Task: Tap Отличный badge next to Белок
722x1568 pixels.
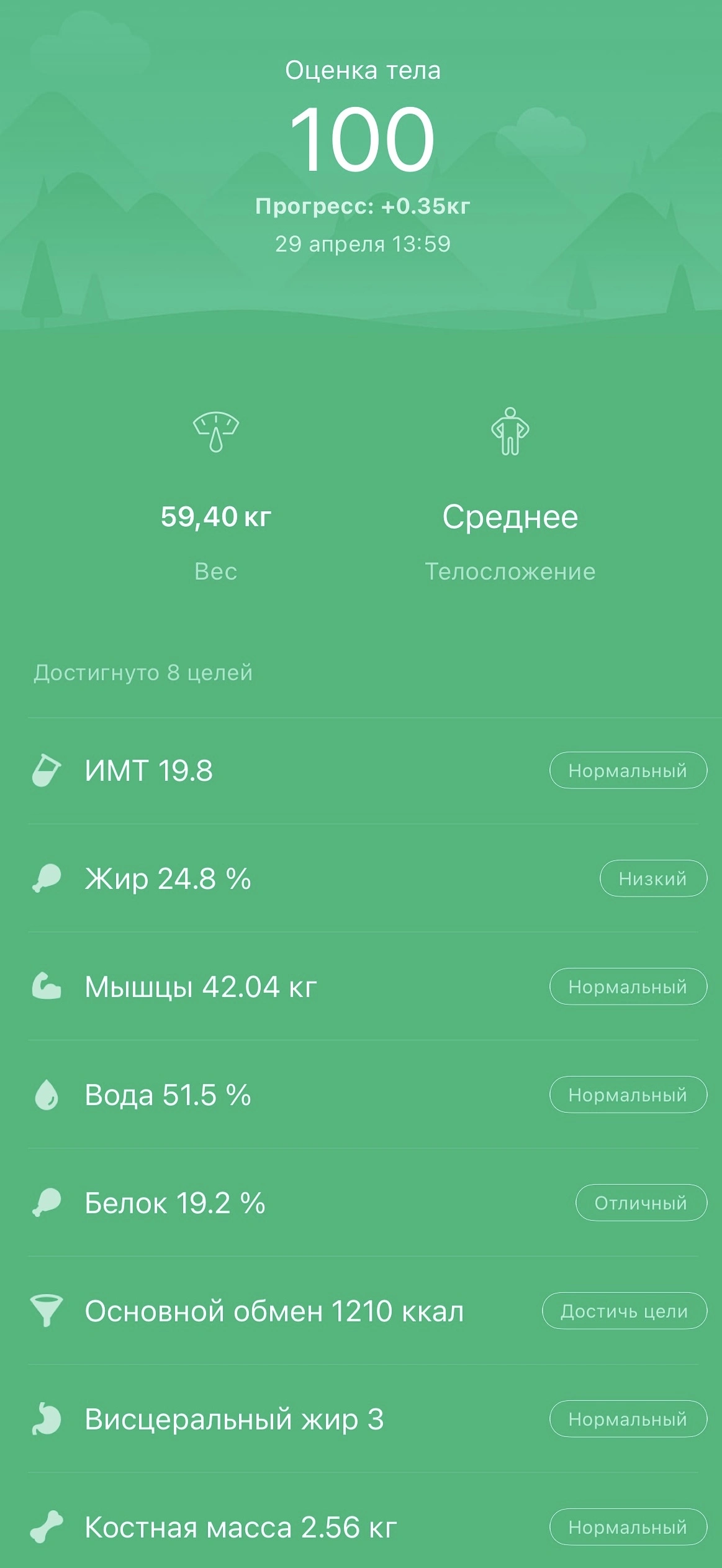Action: click(x=641, y=1203)
